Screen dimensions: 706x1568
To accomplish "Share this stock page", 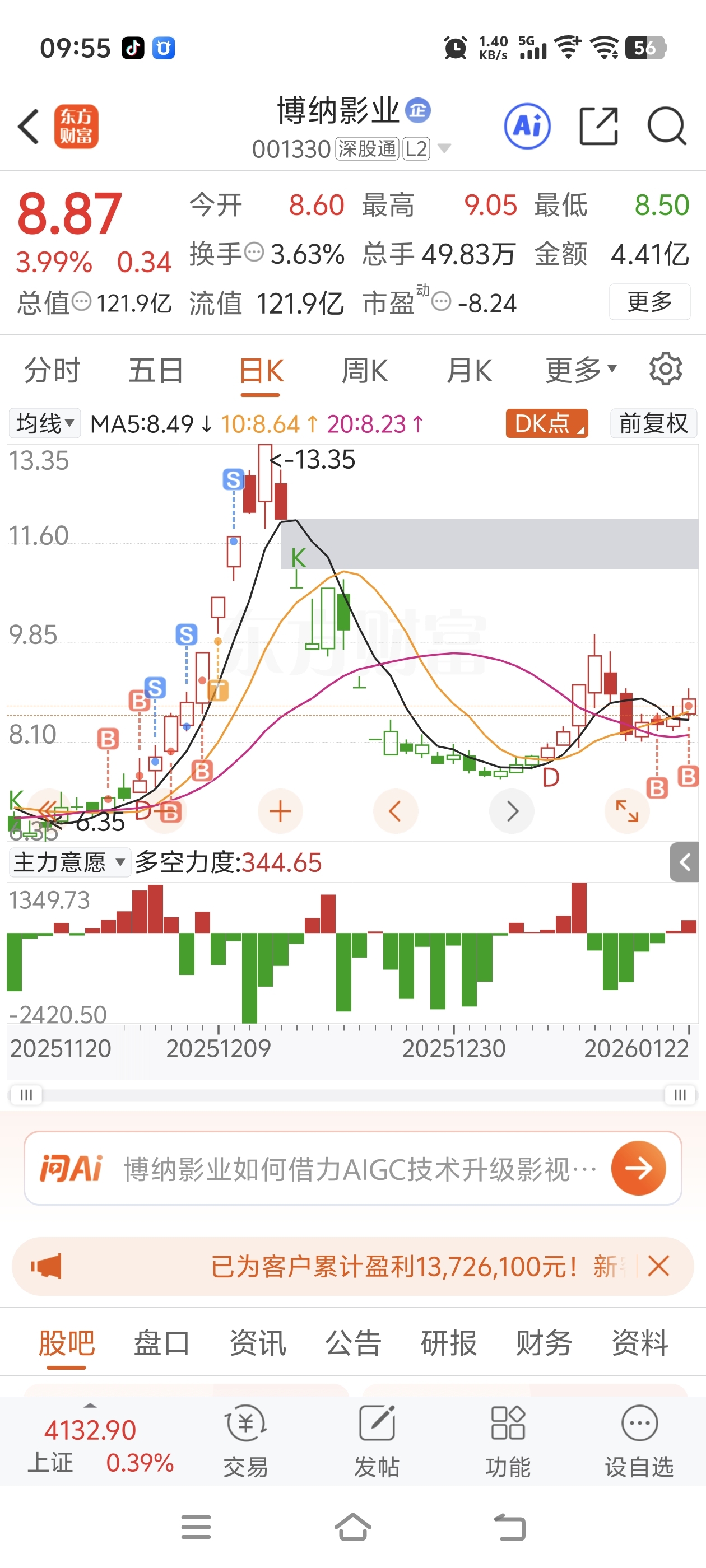I will point(598,127).
